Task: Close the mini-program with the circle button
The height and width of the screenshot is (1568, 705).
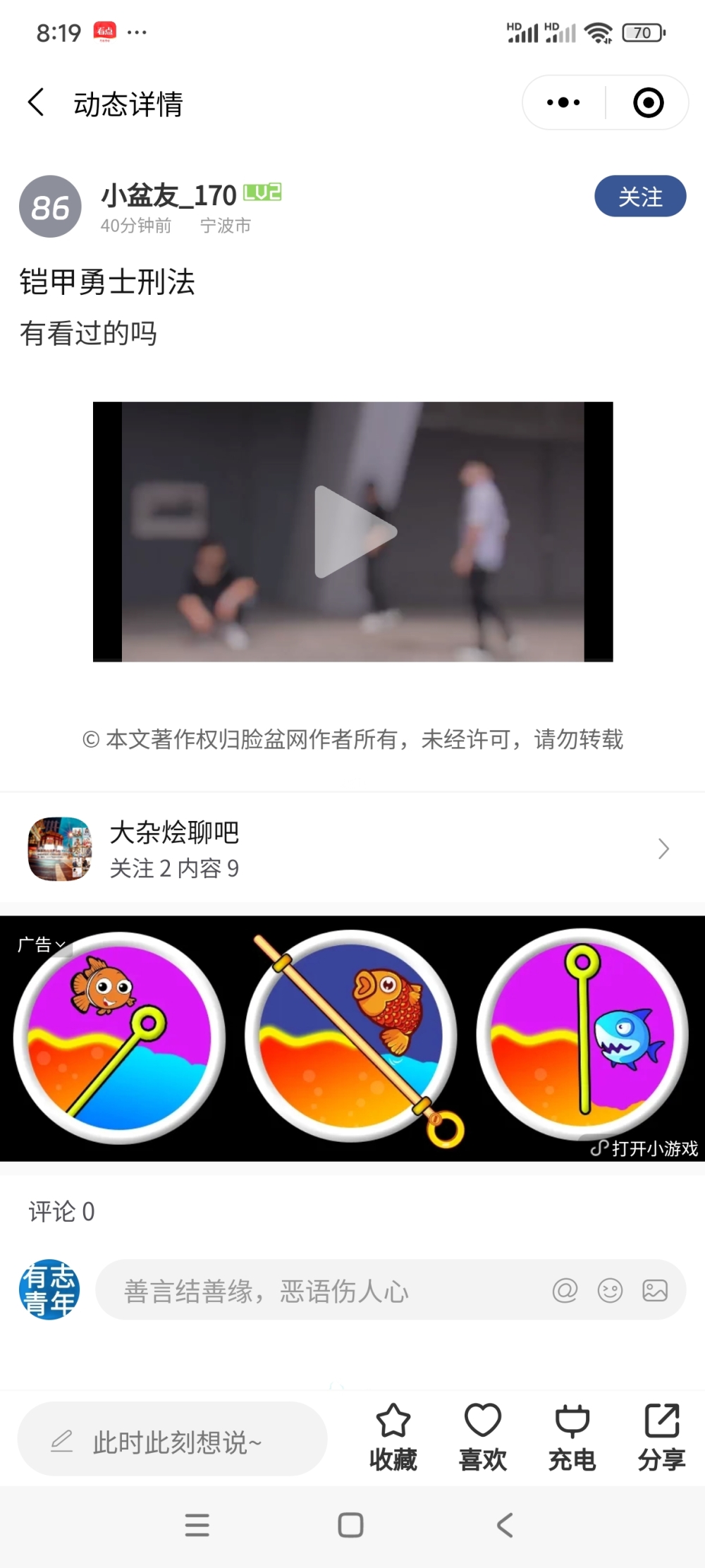Action: click(x=648, y=103)
